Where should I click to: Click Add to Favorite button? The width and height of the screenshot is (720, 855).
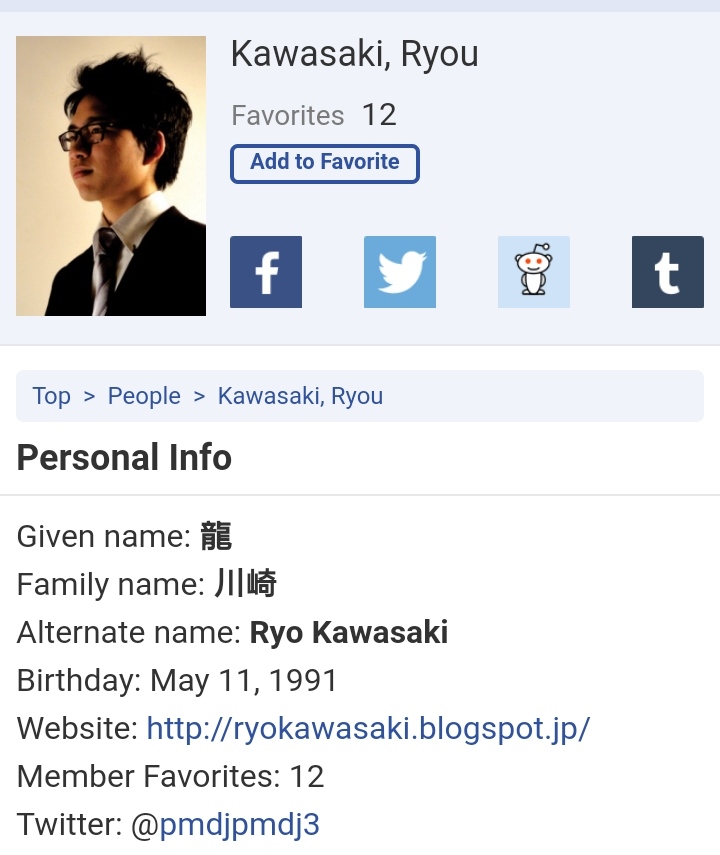324,163
